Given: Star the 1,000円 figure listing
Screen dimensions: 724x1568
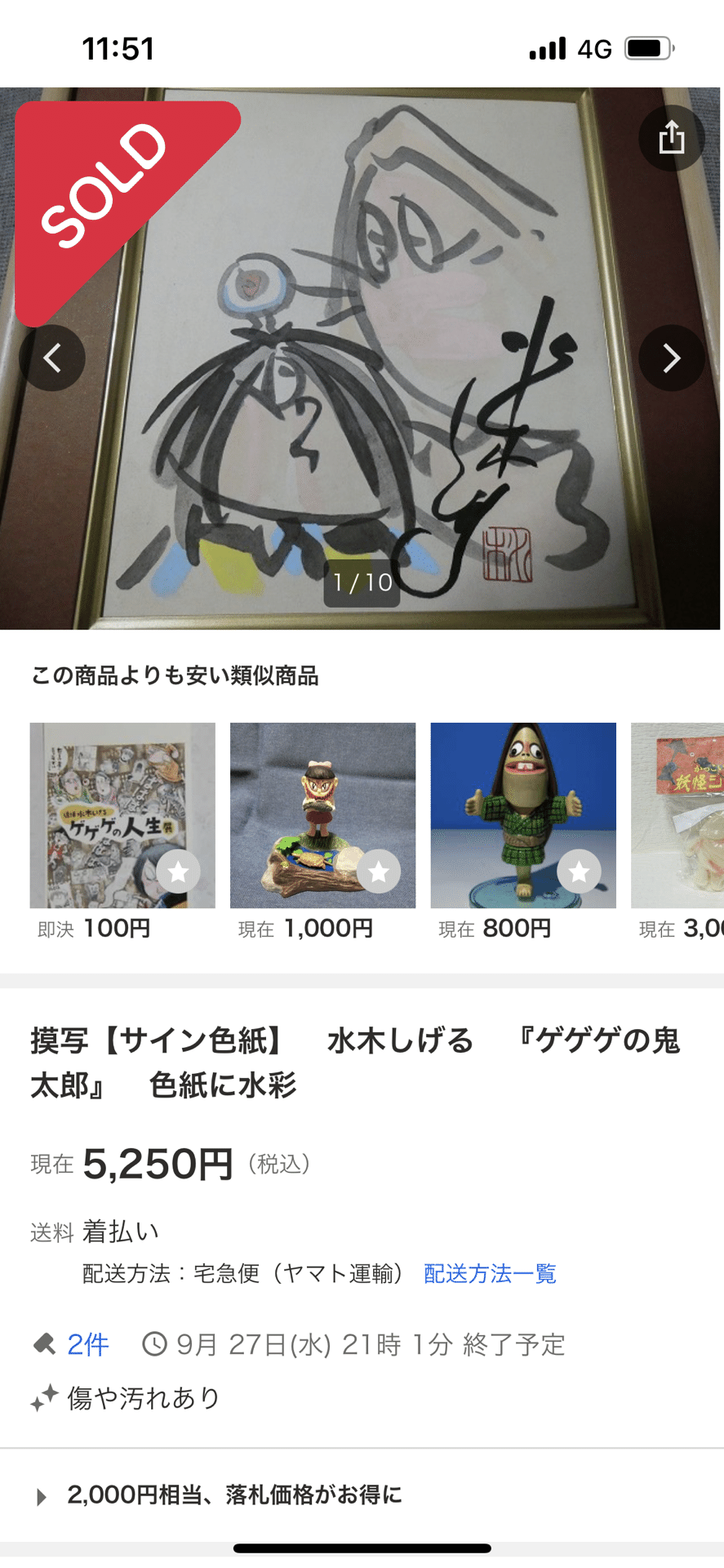Looking at the screenshot, I should [x=378, y=871].
